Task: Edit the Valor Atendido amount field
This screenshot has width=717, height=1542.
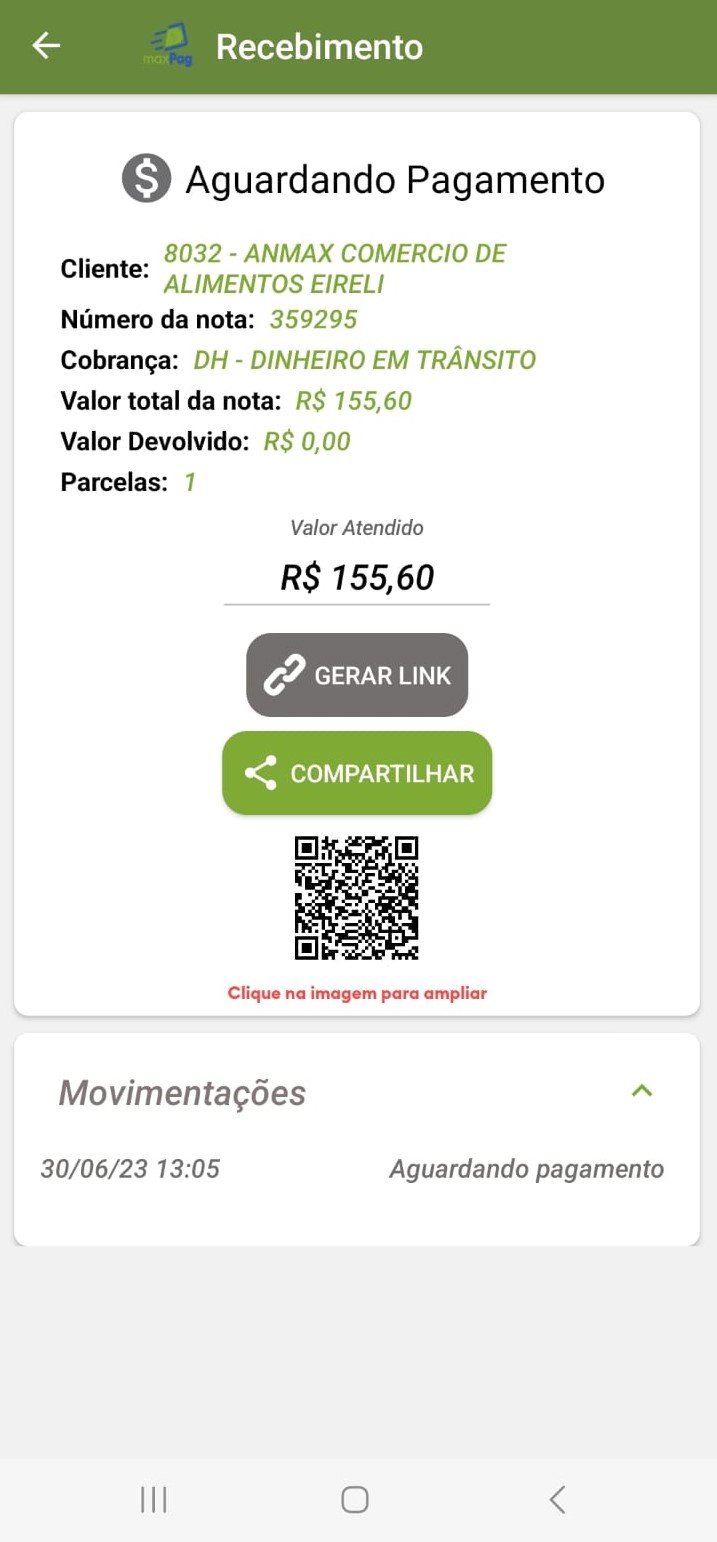Action: tap(357, 578)
